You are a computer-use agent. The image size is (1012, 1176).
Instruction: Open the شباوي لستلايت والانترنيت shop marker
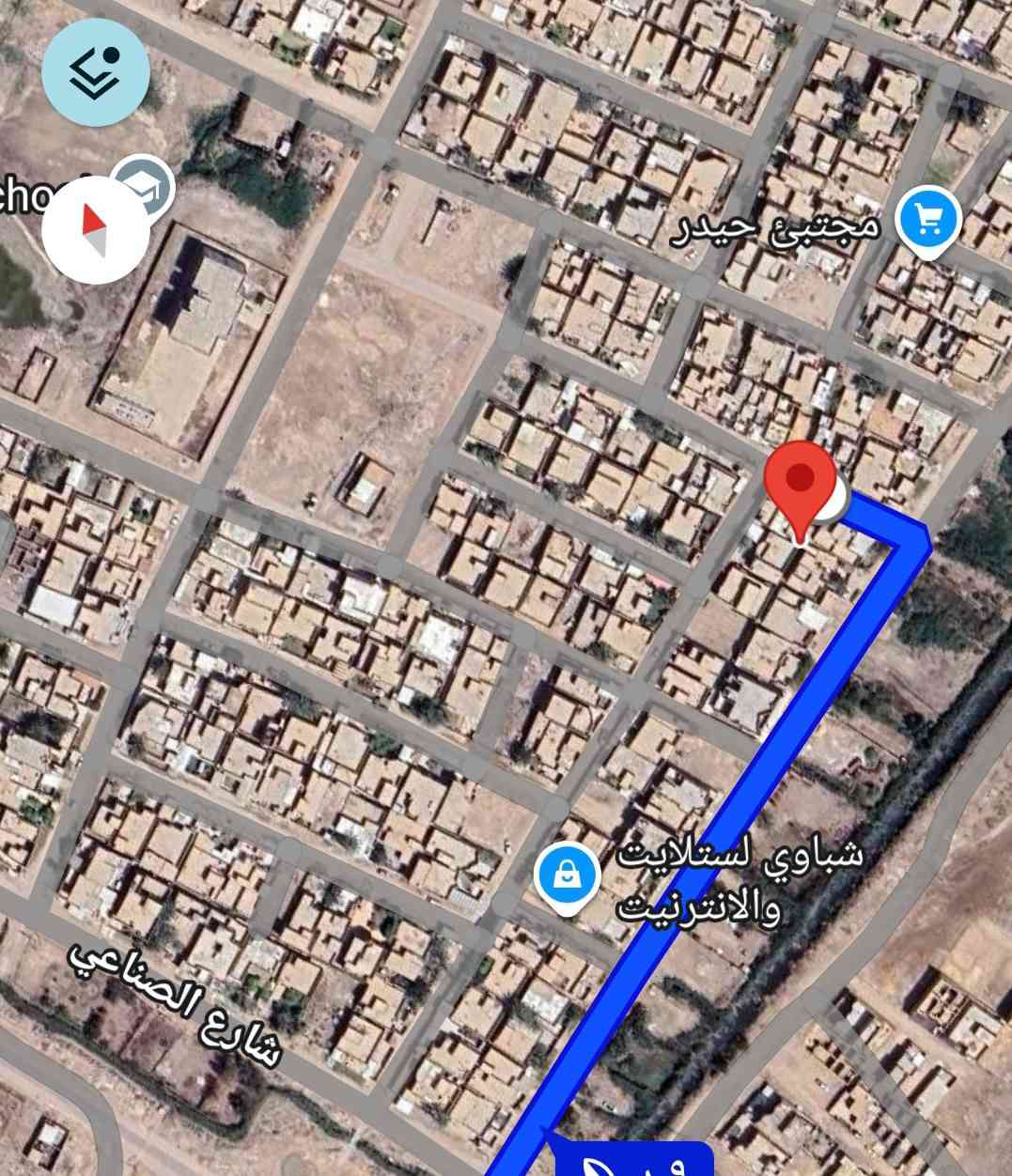point(567,876)
